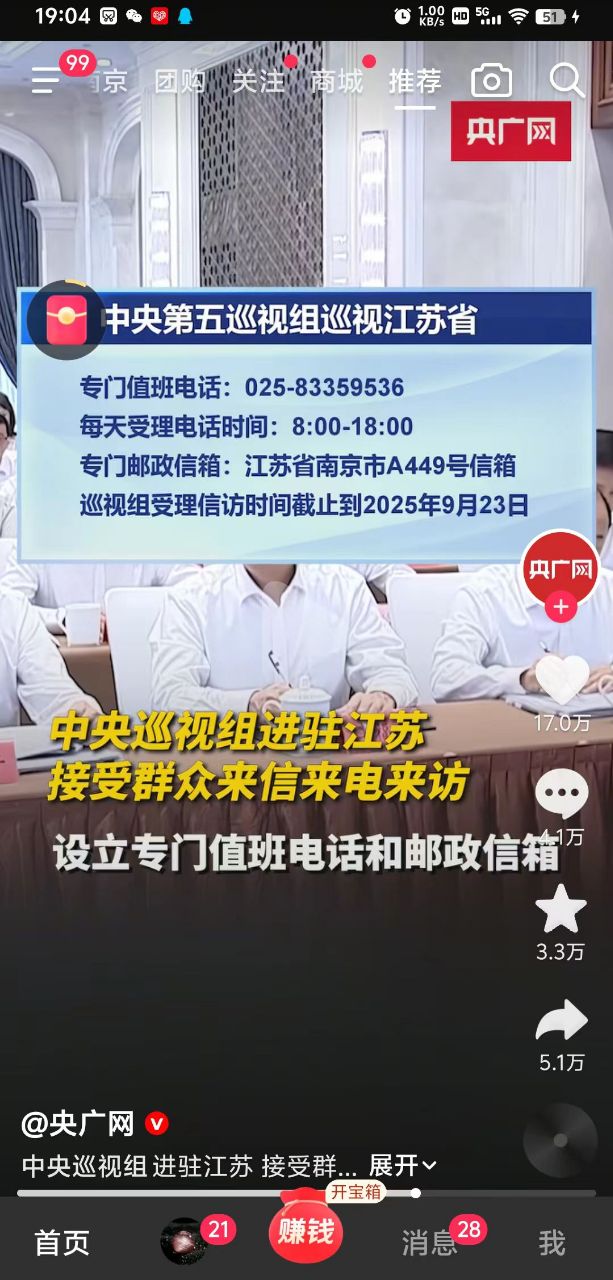Tap the red 赚钱 button

306,1232
